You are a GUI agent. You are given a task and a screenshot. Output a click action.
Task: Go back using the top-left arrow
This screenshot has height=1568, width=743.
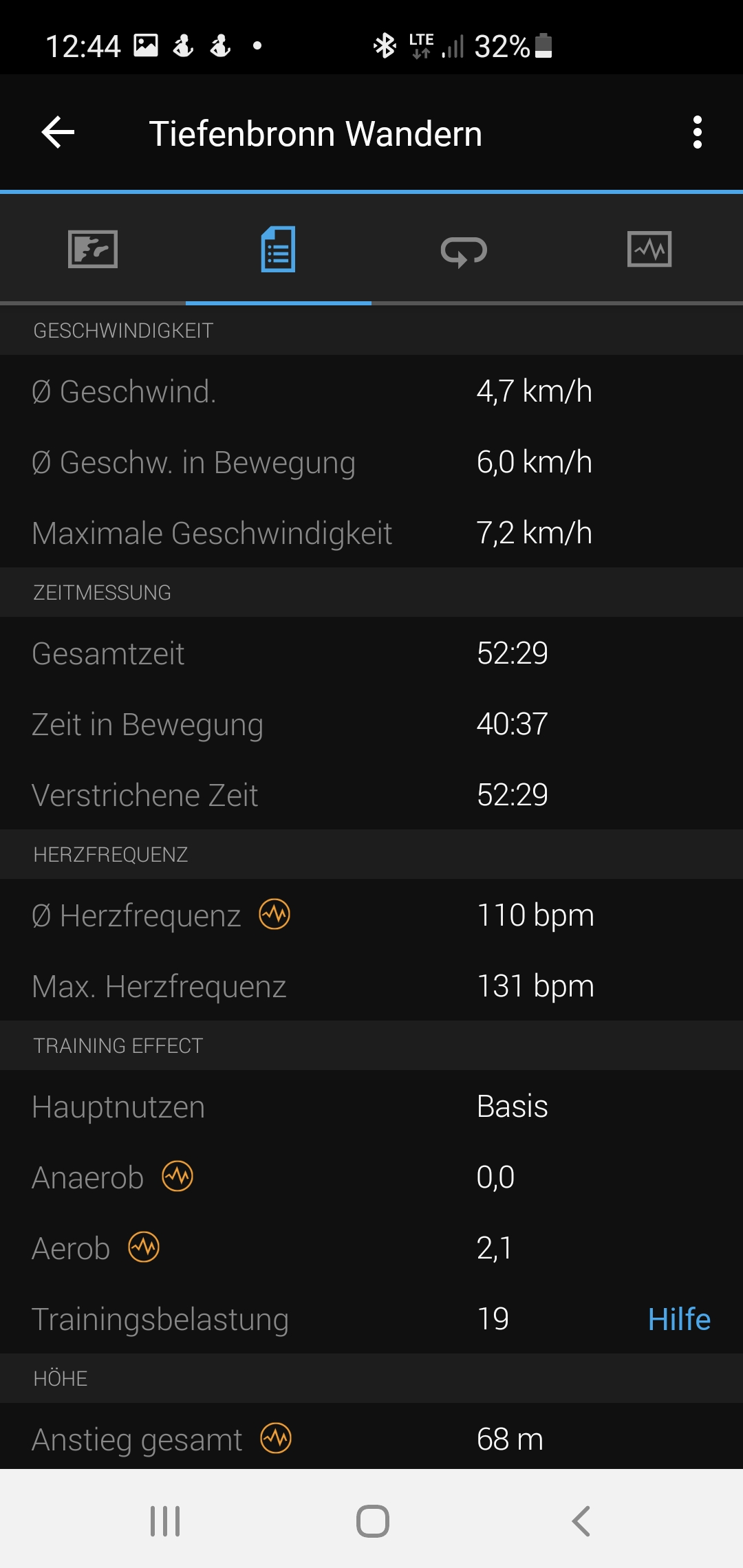tap(58, 132)
